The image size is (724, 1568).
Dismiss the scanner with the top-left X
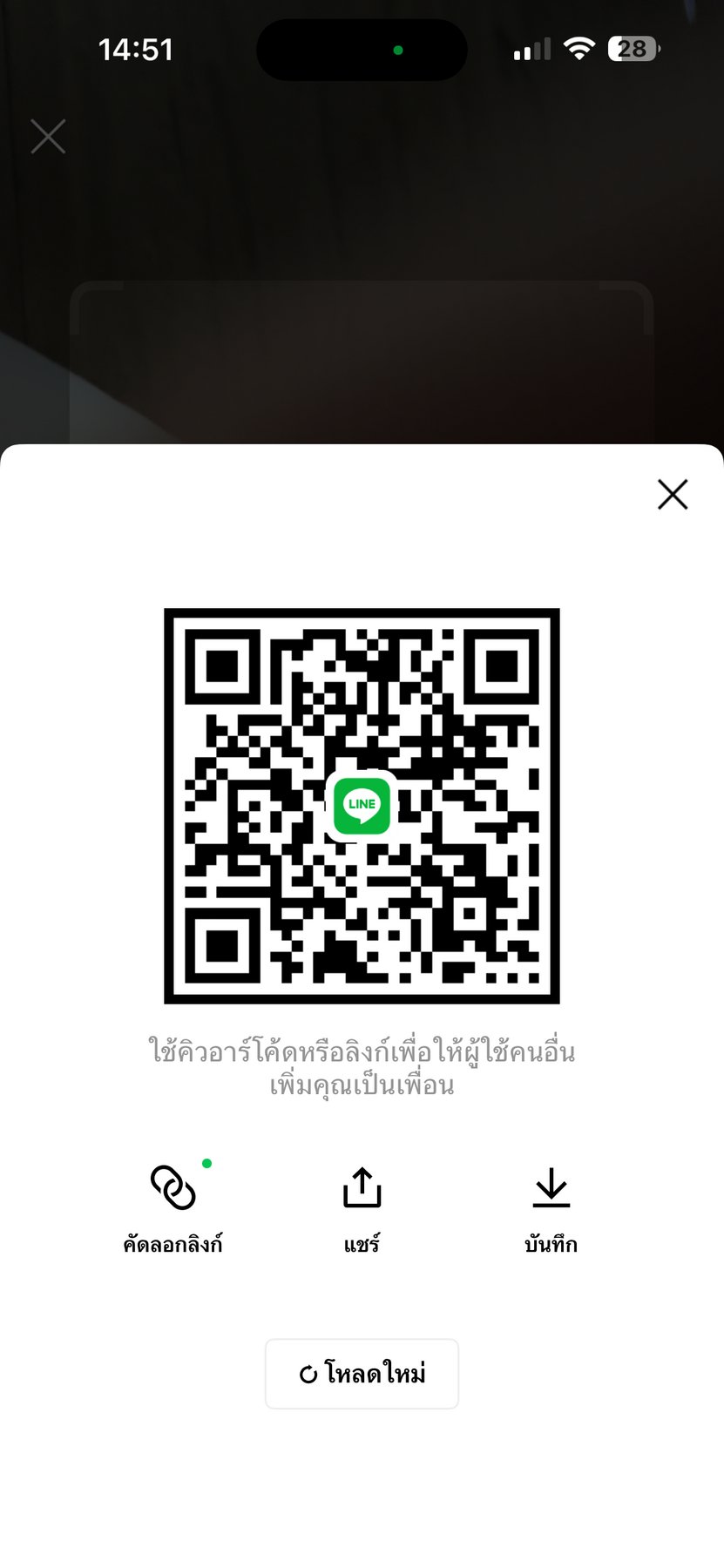pyautogui.click(x=48, y=137)
